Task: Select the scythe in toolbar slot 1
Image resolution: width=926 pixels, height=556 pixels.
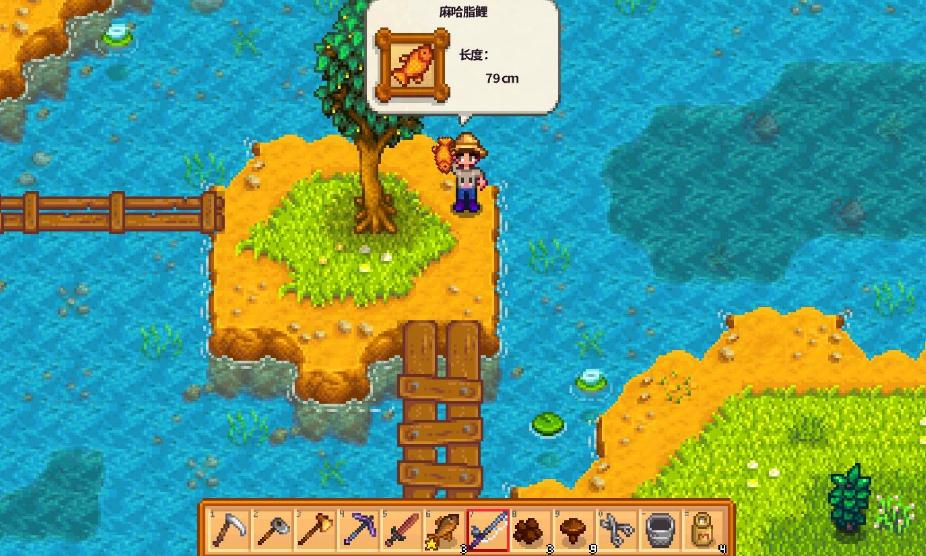Action: tap(229, 527)
